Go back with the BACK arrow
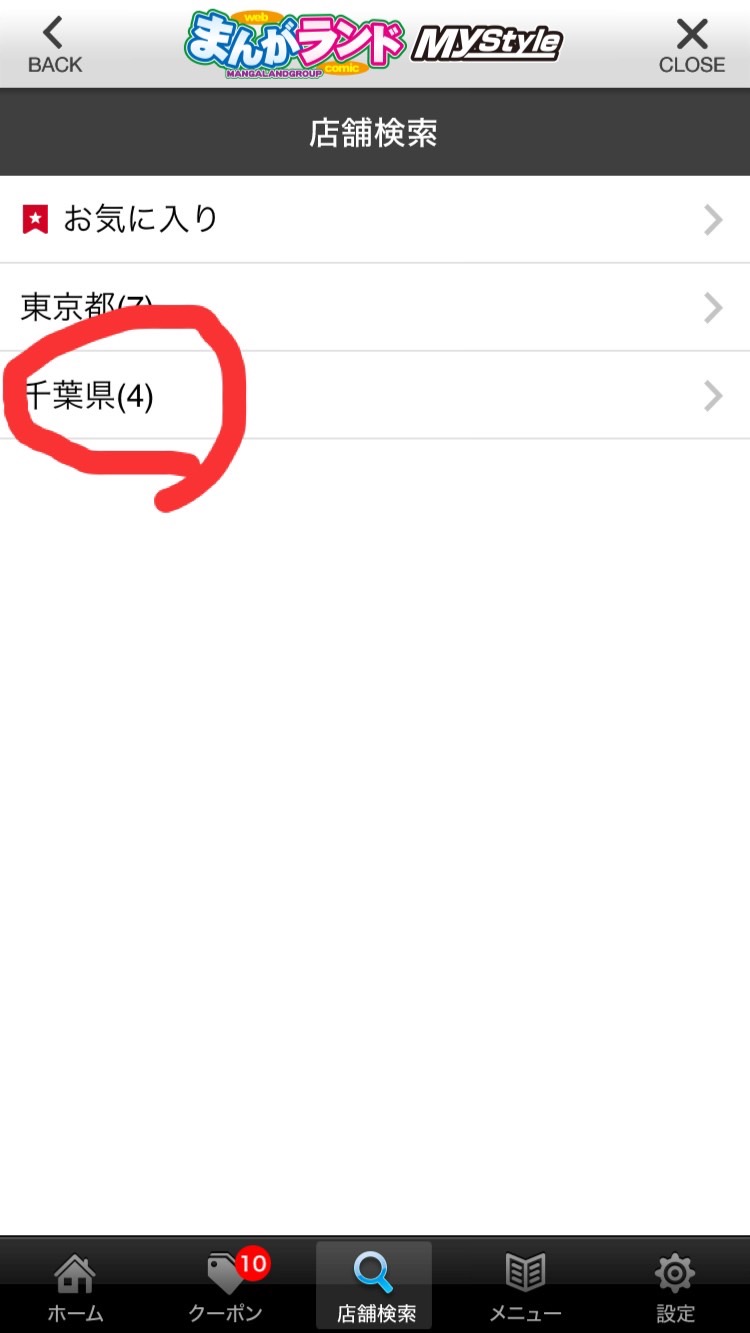The height and width of the screenshot is (1333, 750). tap(55, 45)
